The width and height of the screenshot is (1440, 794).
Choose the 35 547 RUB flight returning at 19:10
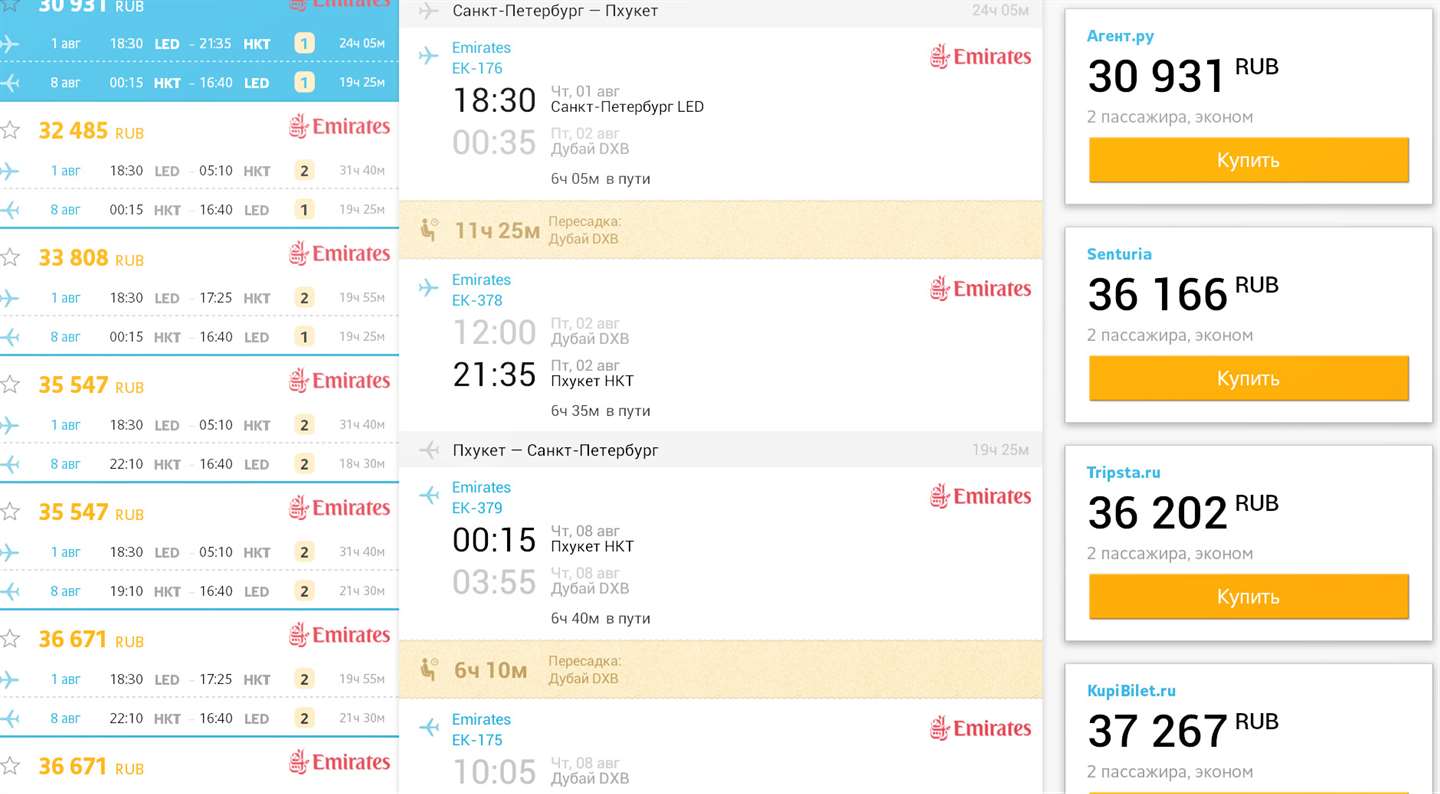tap(200, 552)
